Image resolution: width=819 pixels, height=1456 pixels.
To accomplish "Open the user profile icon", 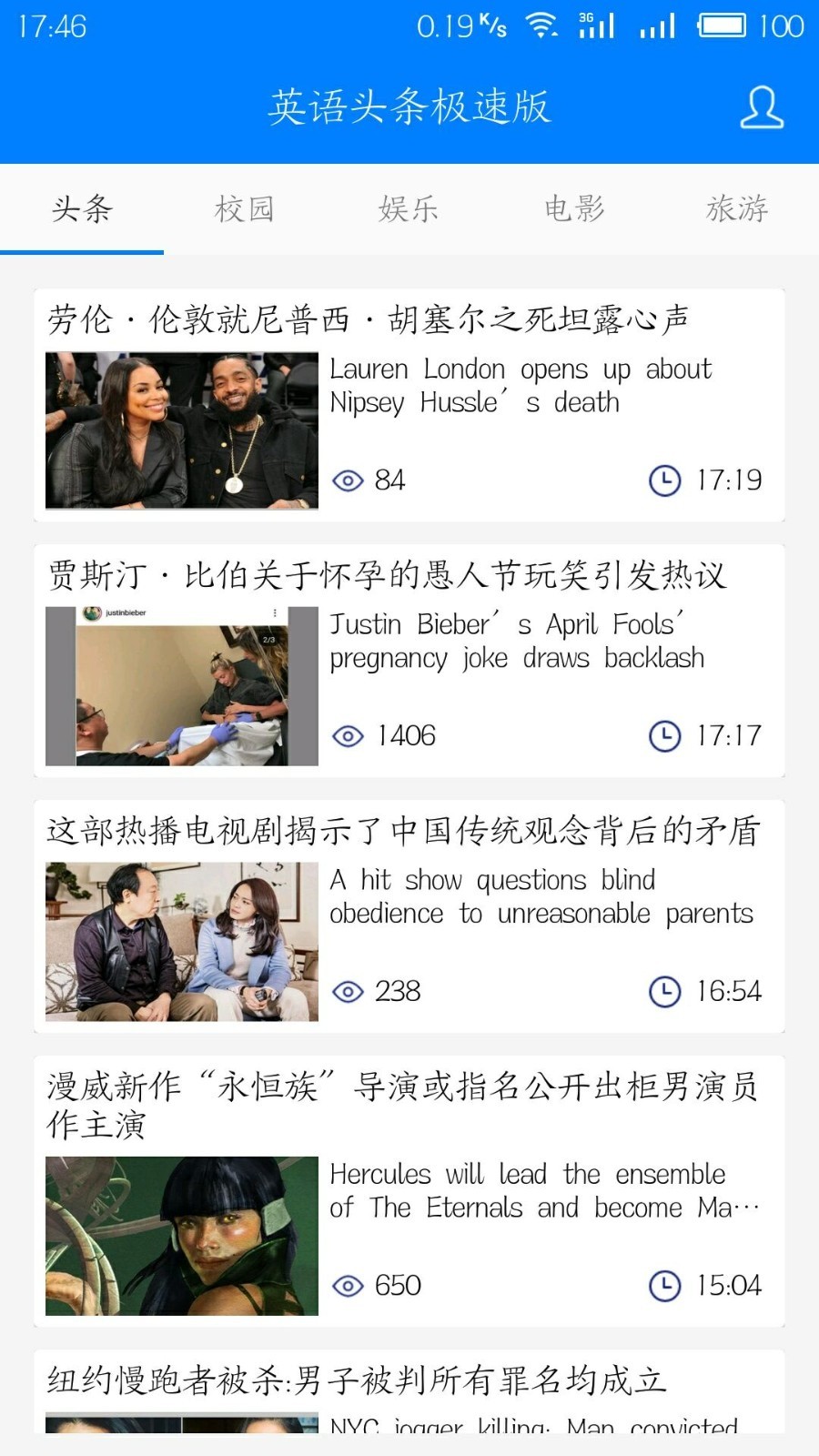I will tap(761, 107).
